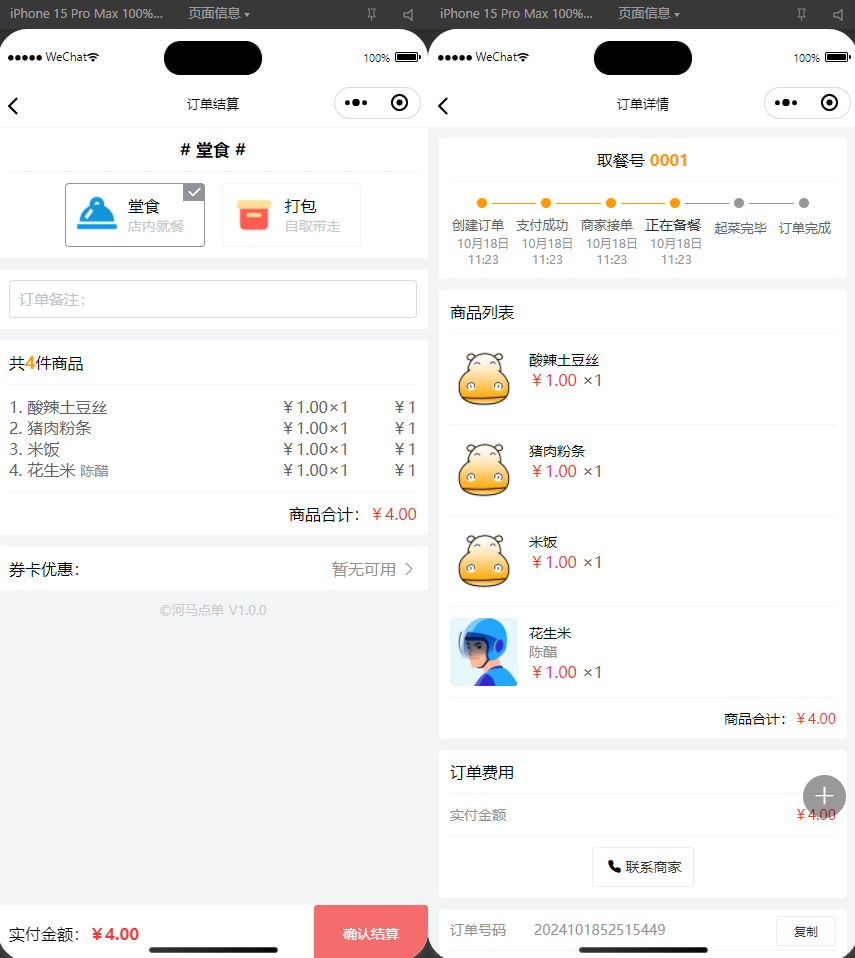Screen dimensions: 855x958
Task: Open the right panel's device selector menu
Action: point(516,14)
